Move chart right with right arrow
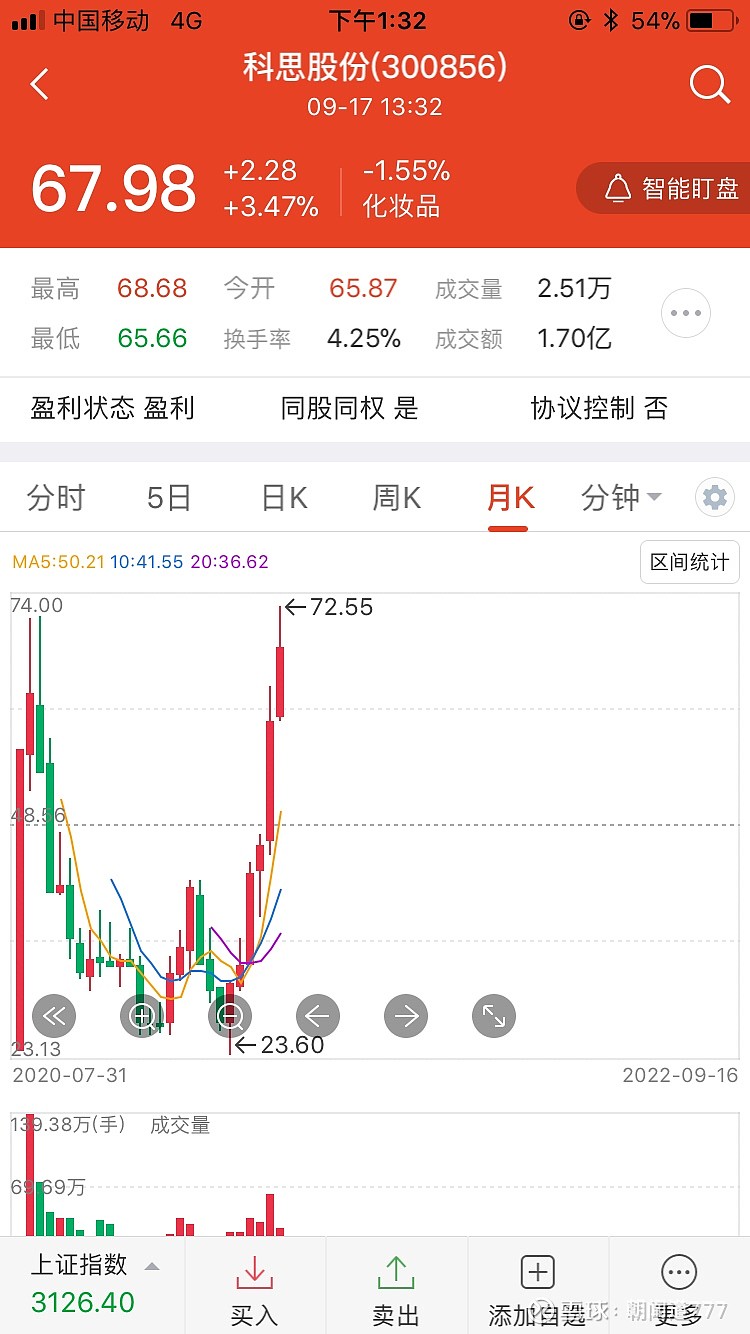750x1334 pixels. (x=406, y=1017)
